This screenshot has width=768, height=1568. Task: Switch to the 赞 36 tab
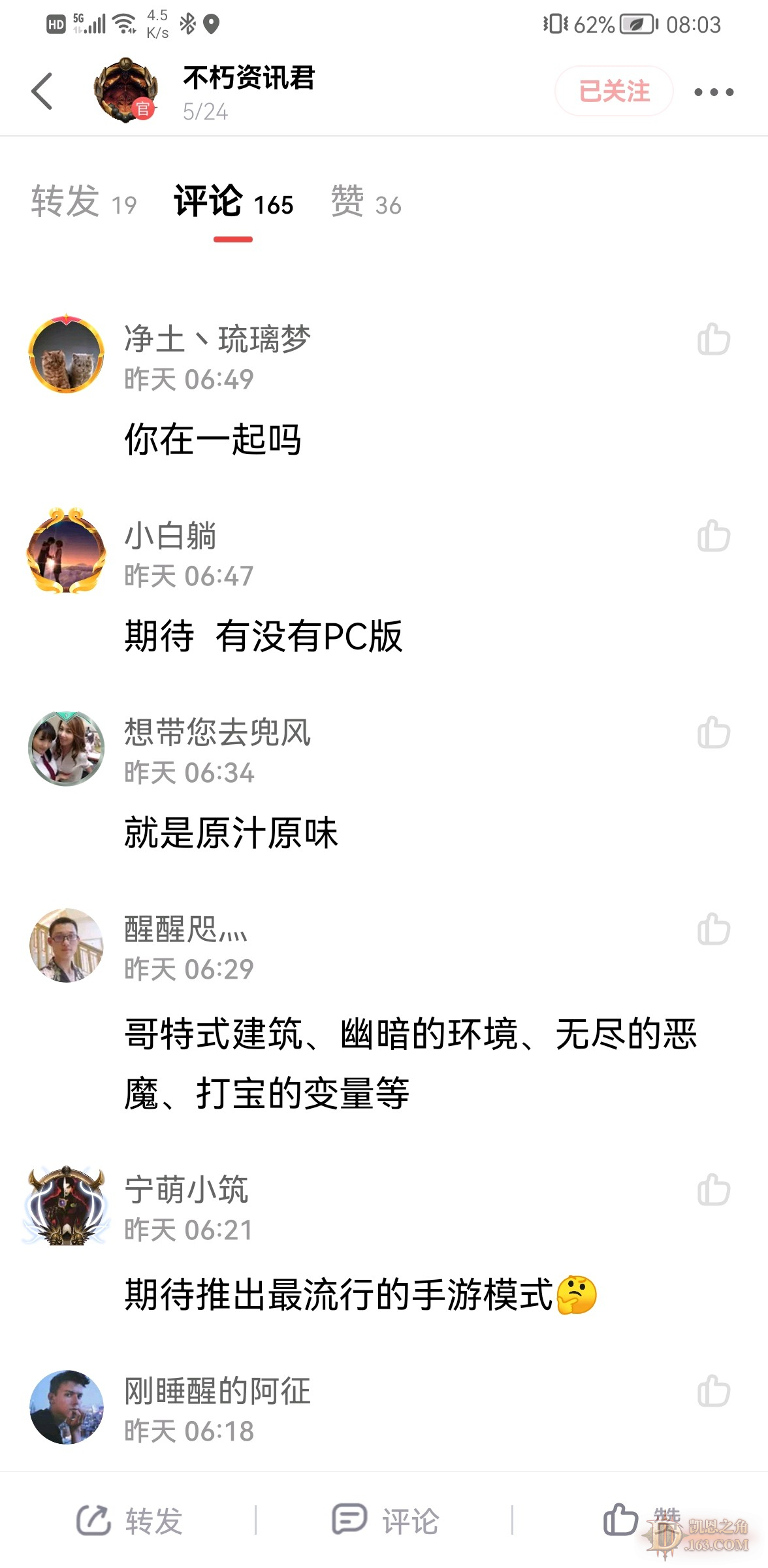(366, 202)
